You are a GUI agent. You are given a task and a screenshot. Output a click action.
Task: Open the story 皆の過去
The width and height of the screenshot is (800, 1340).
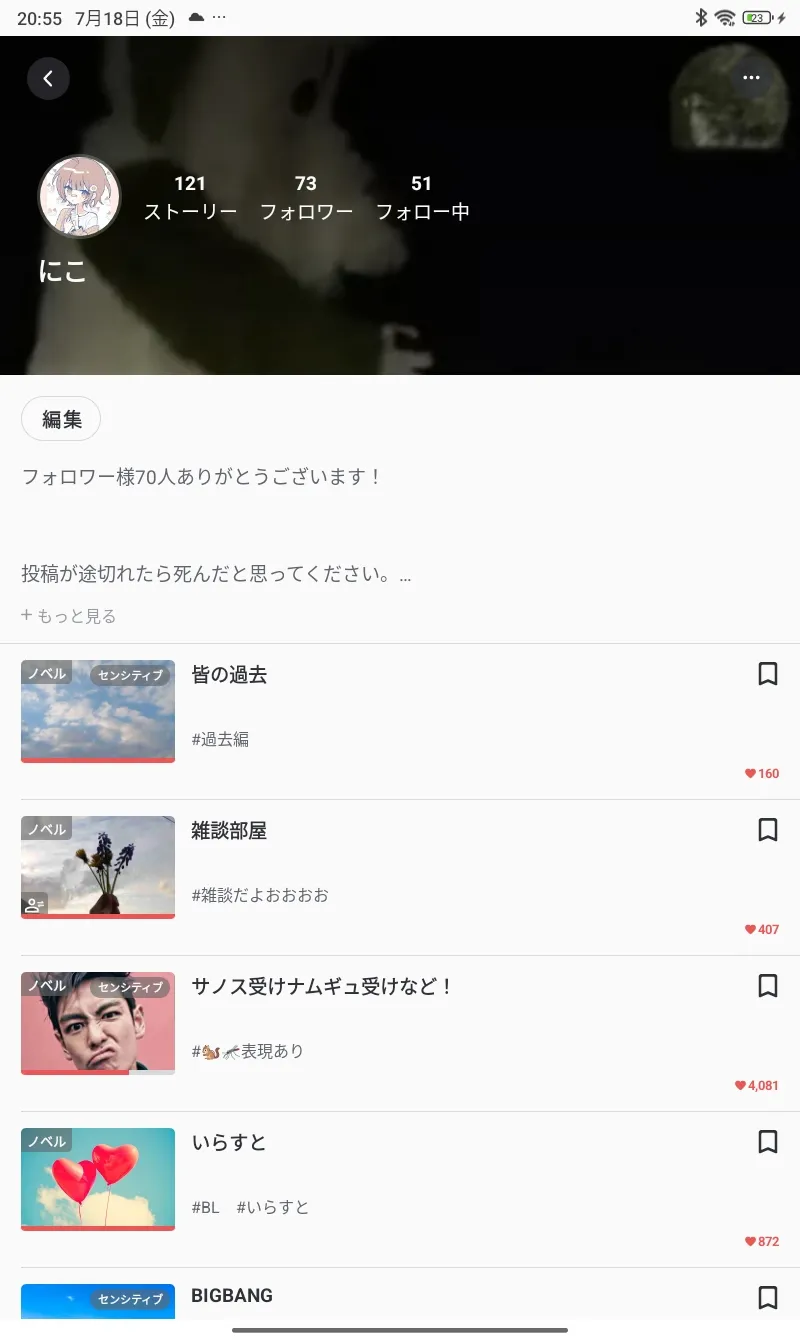pos(229,675)
